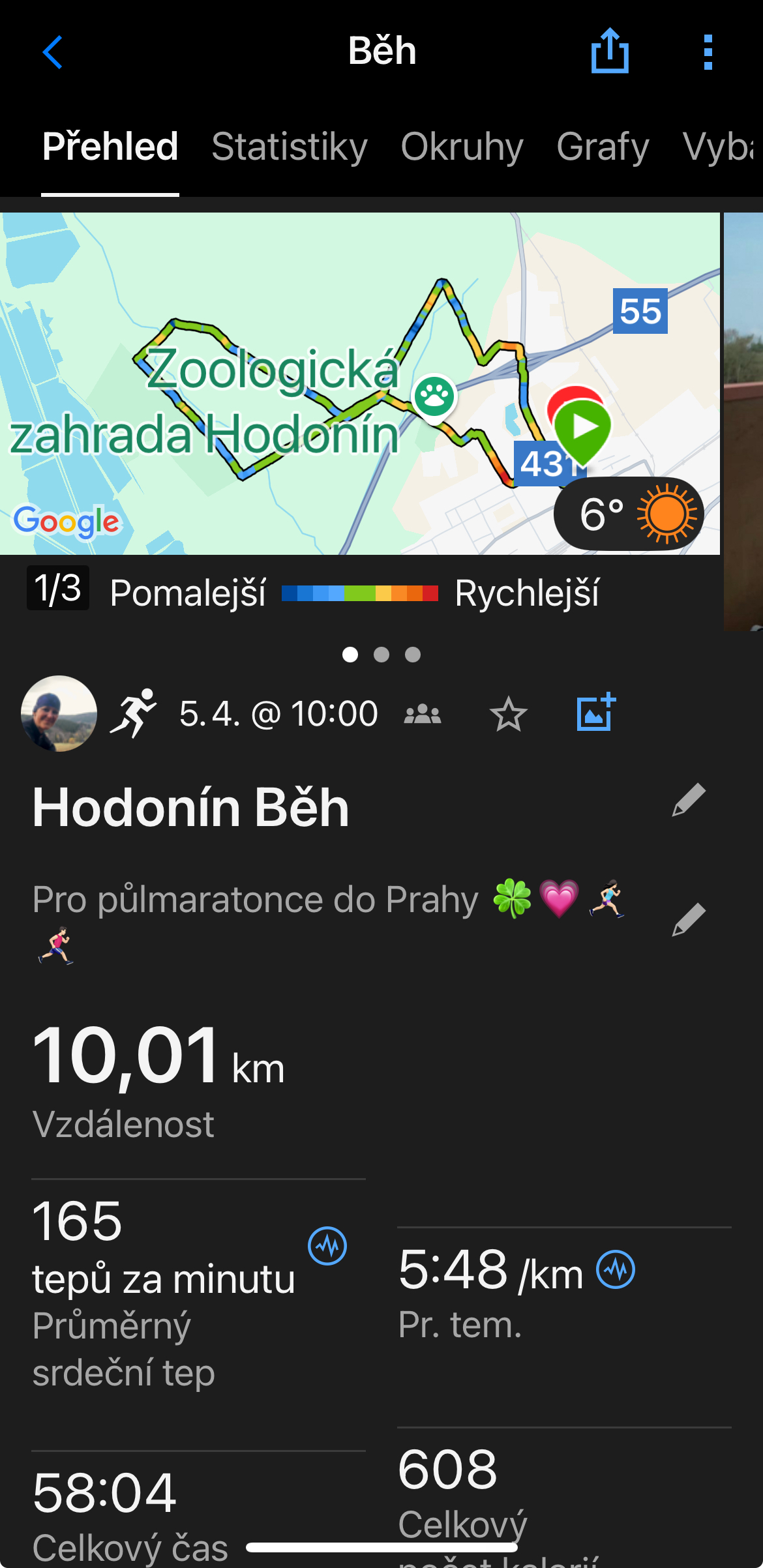Mark the activity as favorite with star

click(508, 714)
